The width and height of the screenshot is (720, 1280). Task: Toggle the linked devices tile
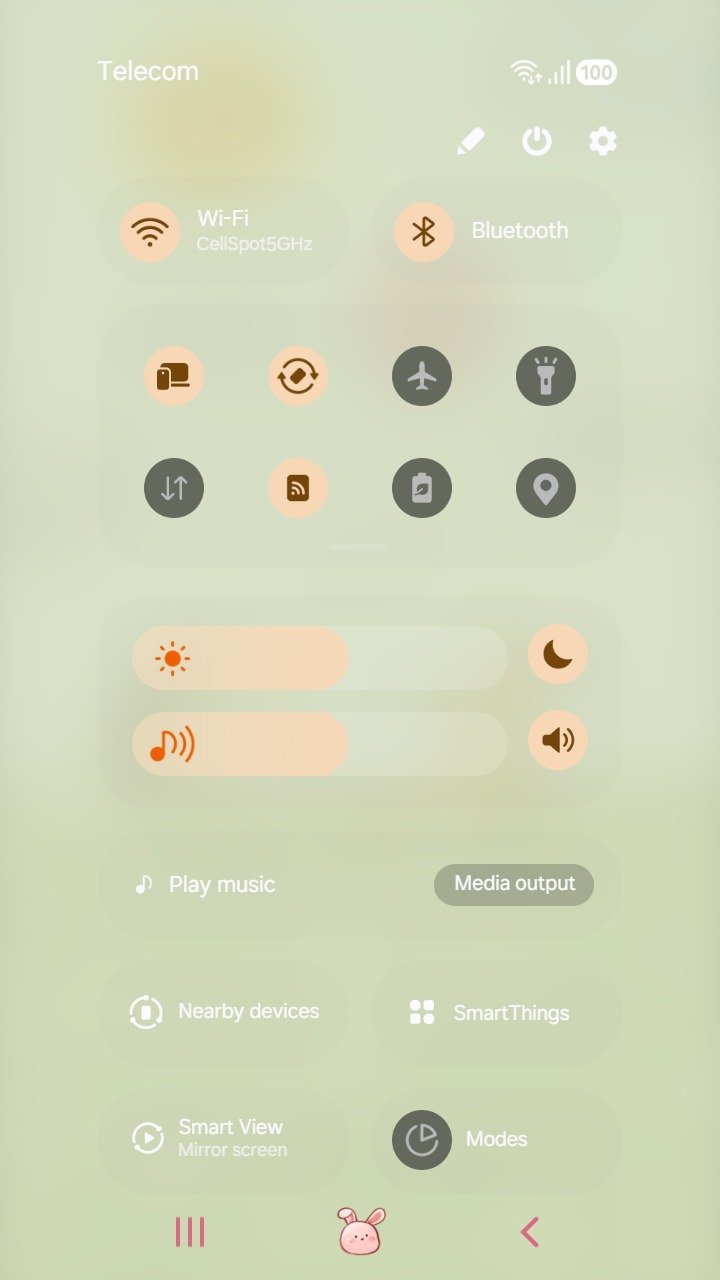click(x=174, y=376)
